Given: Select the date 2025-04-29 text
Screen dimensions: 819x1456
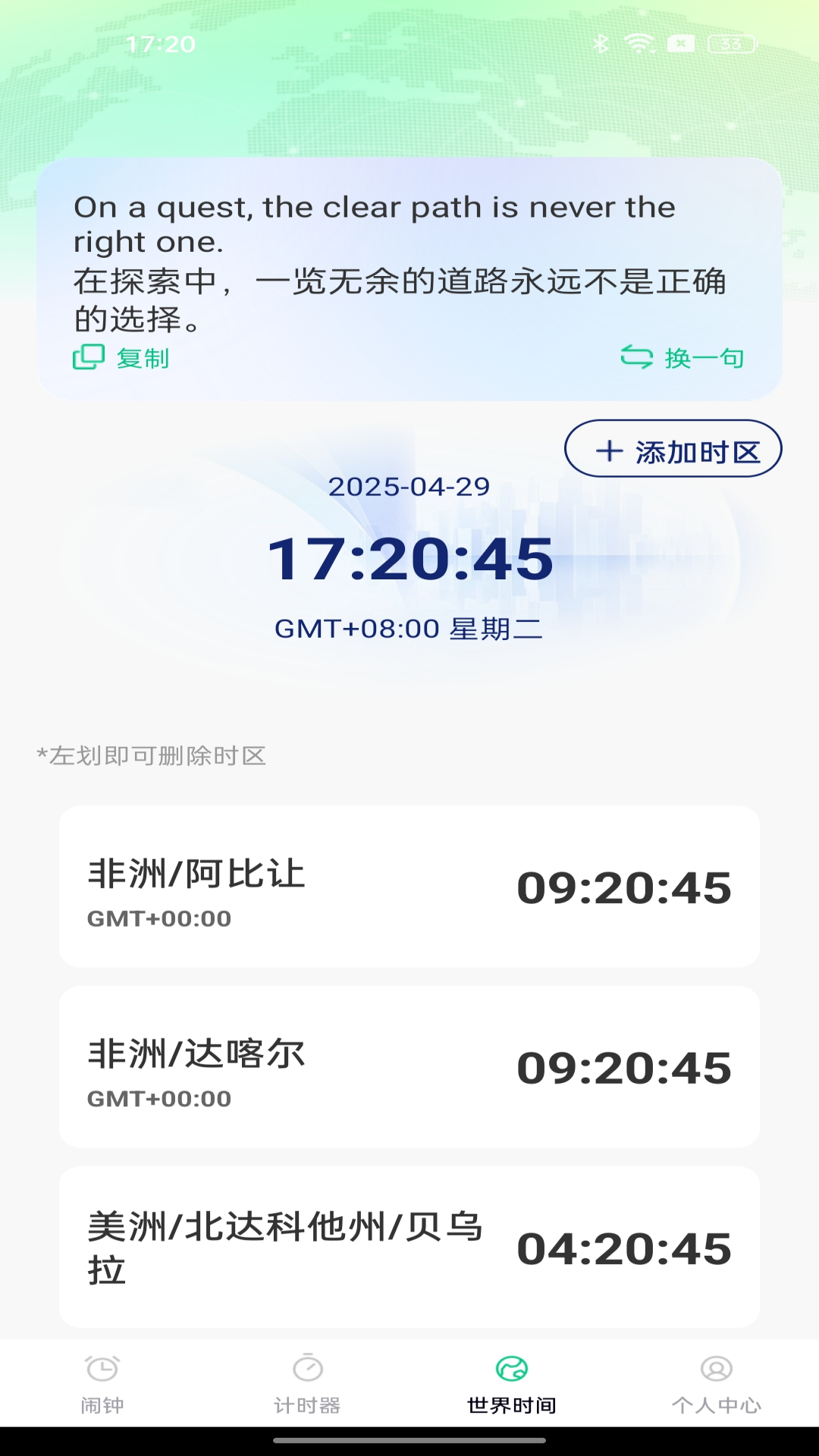Looking at the screenshot, I should (409, 488).
